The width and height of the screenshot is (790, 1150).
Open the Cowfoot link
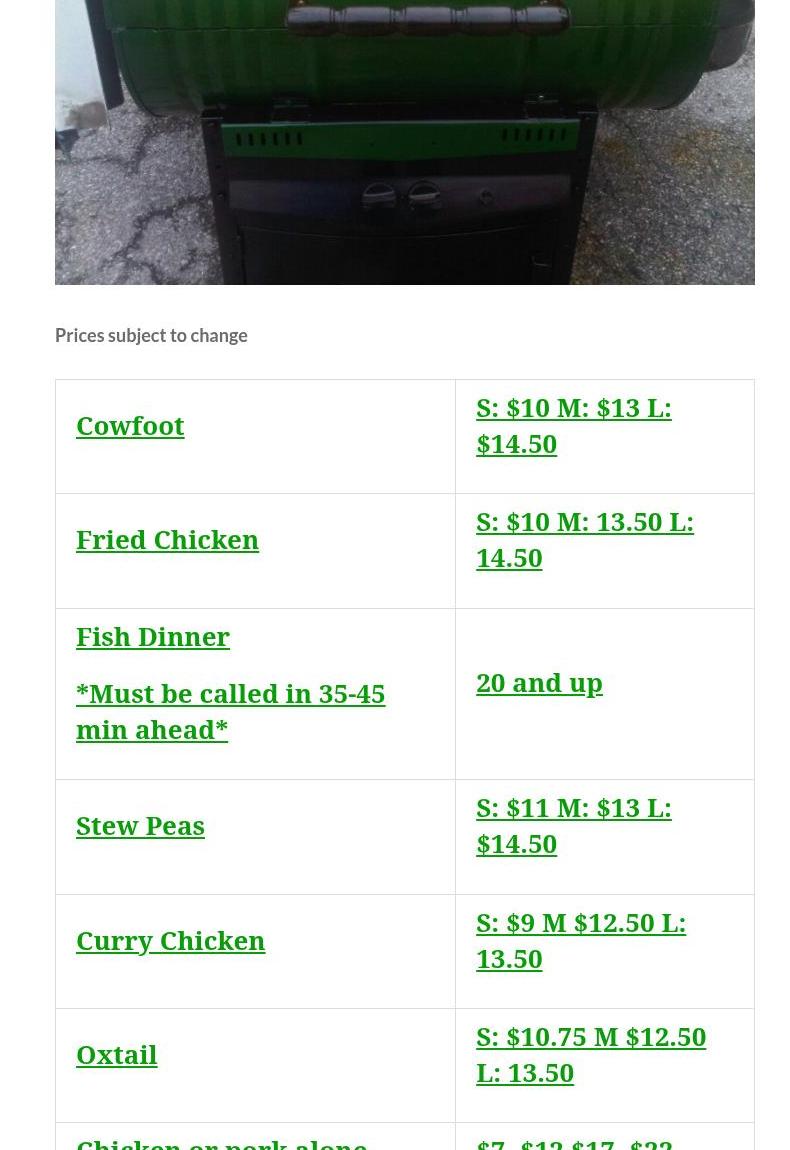tap(130, 426)
